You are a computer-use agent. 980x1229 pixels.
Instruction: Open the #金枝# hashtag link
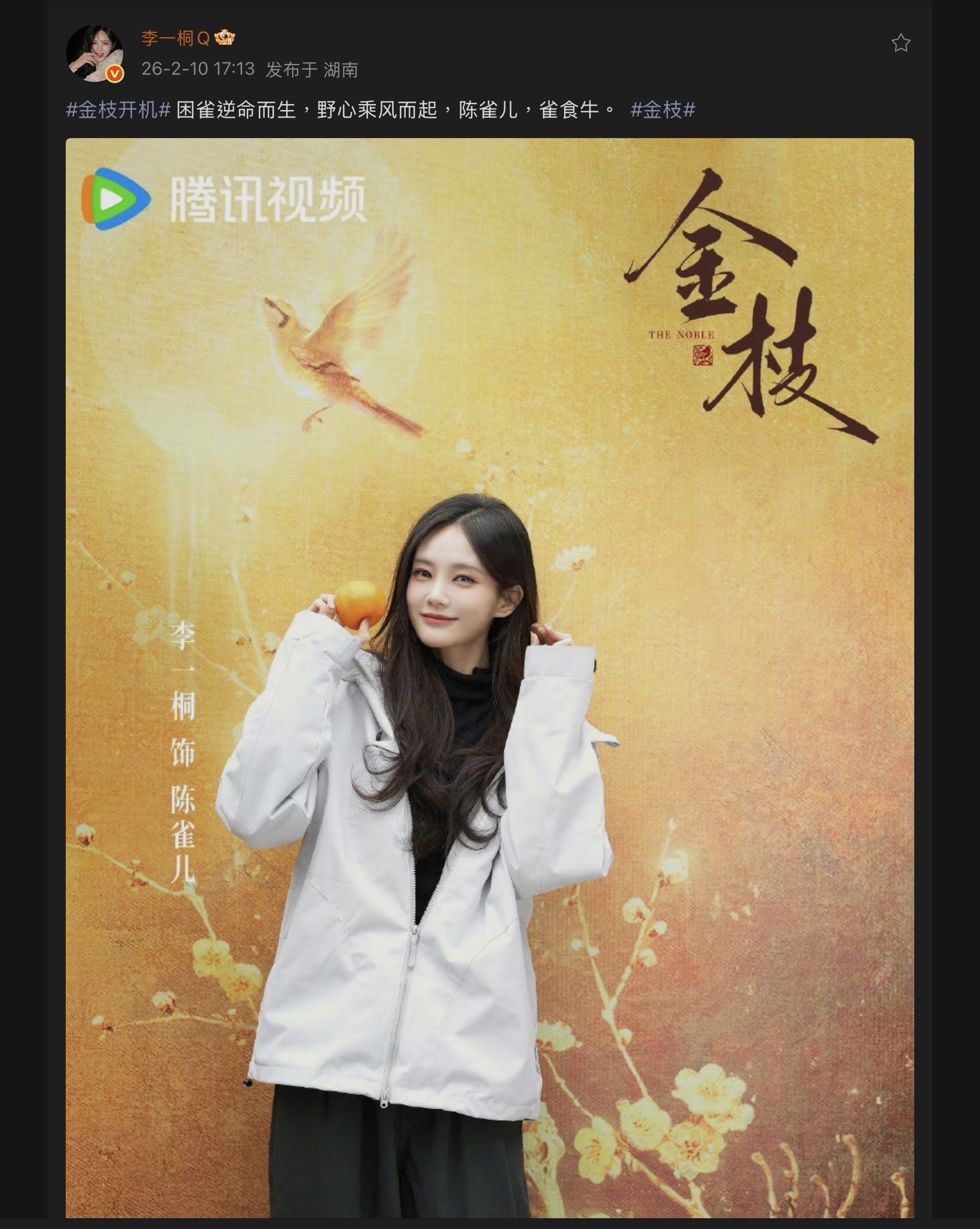pyautogui.click(x=663, y=110)
